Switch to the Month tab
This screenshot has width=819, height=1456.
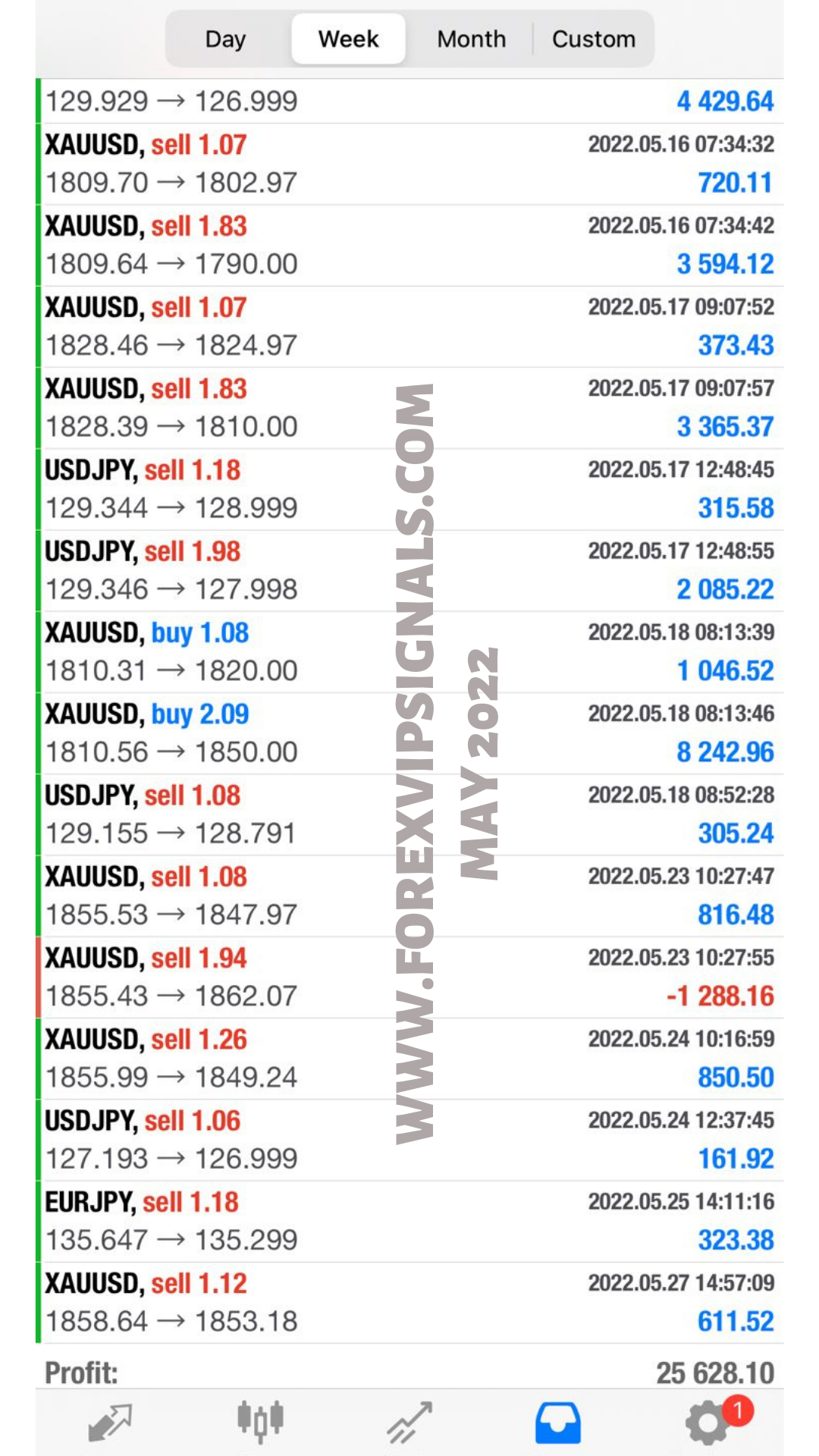pyautogui.click(x=470, y=39)
